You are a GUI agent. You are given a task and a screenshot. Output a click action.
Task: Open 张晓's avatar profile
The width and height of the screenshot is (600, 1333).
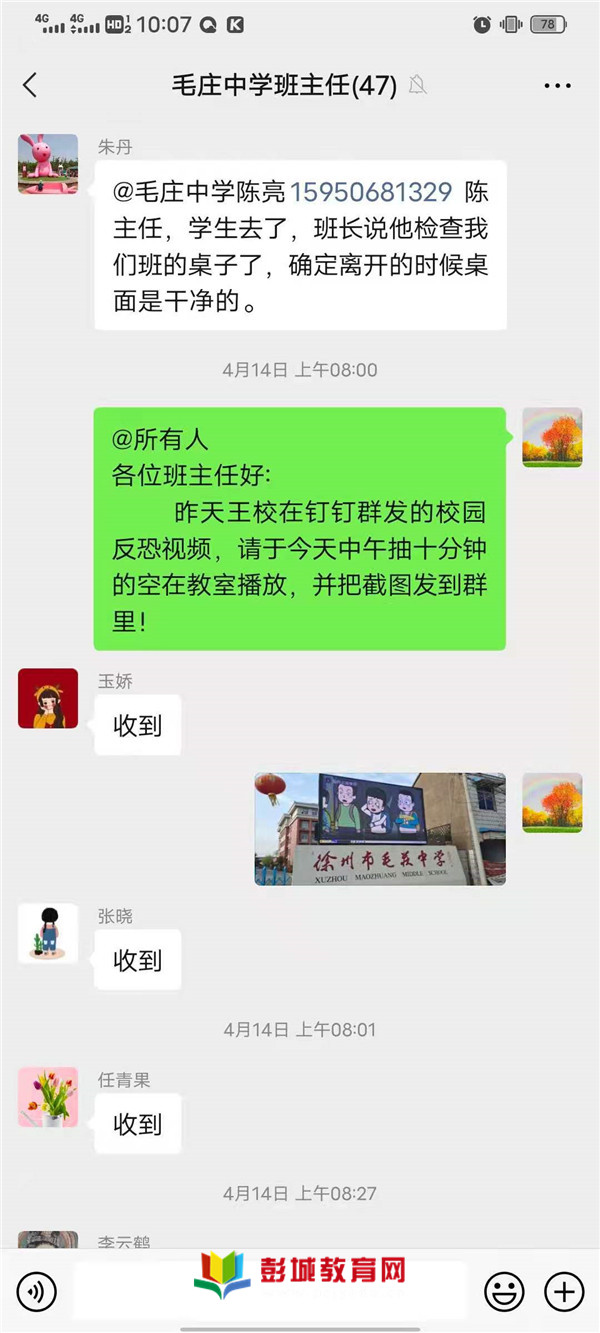pos(48,933)
